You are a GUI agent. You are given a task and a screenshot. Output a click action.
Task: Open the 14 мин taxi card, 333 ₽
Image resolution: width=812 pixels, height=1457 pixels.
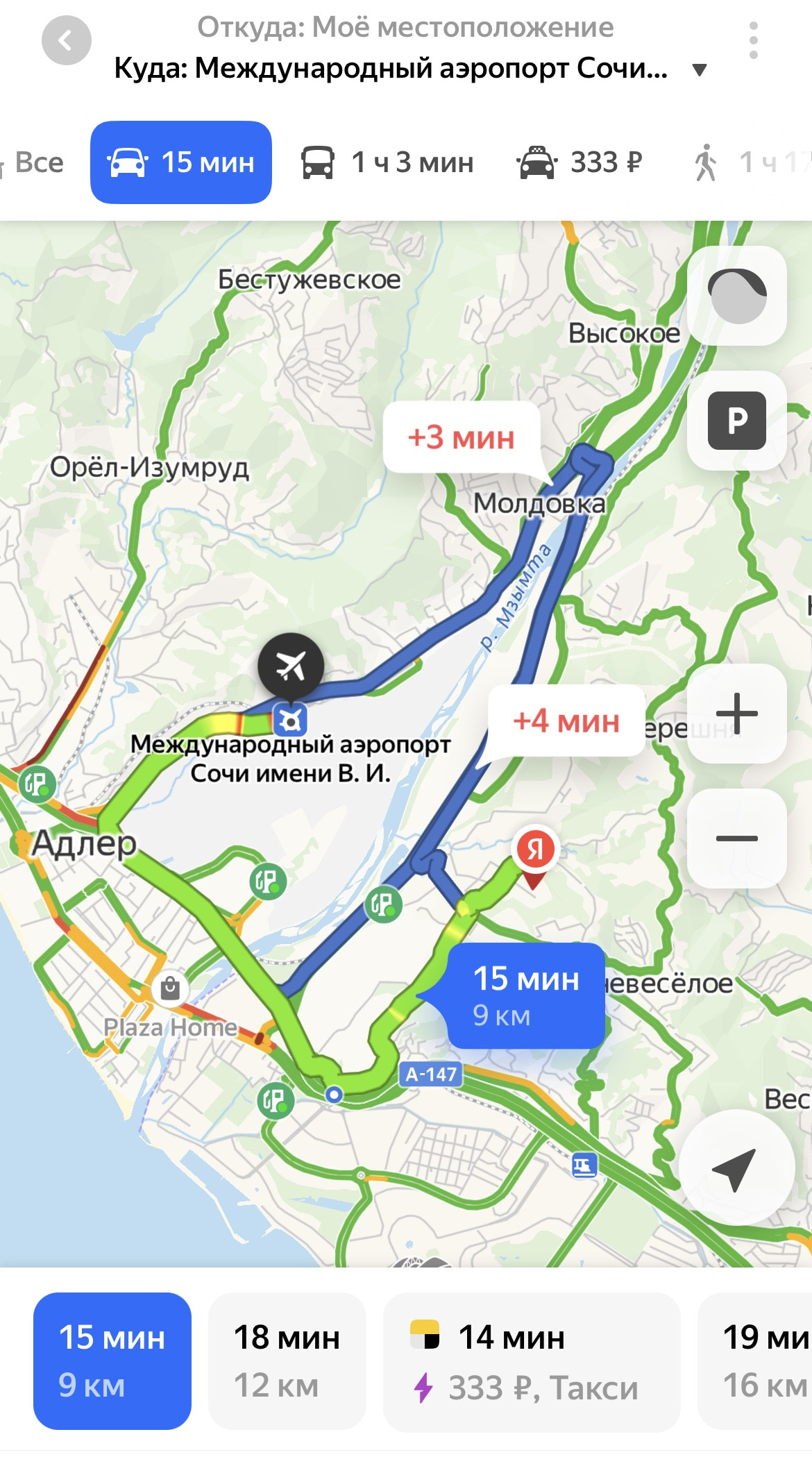[531, 1361]
